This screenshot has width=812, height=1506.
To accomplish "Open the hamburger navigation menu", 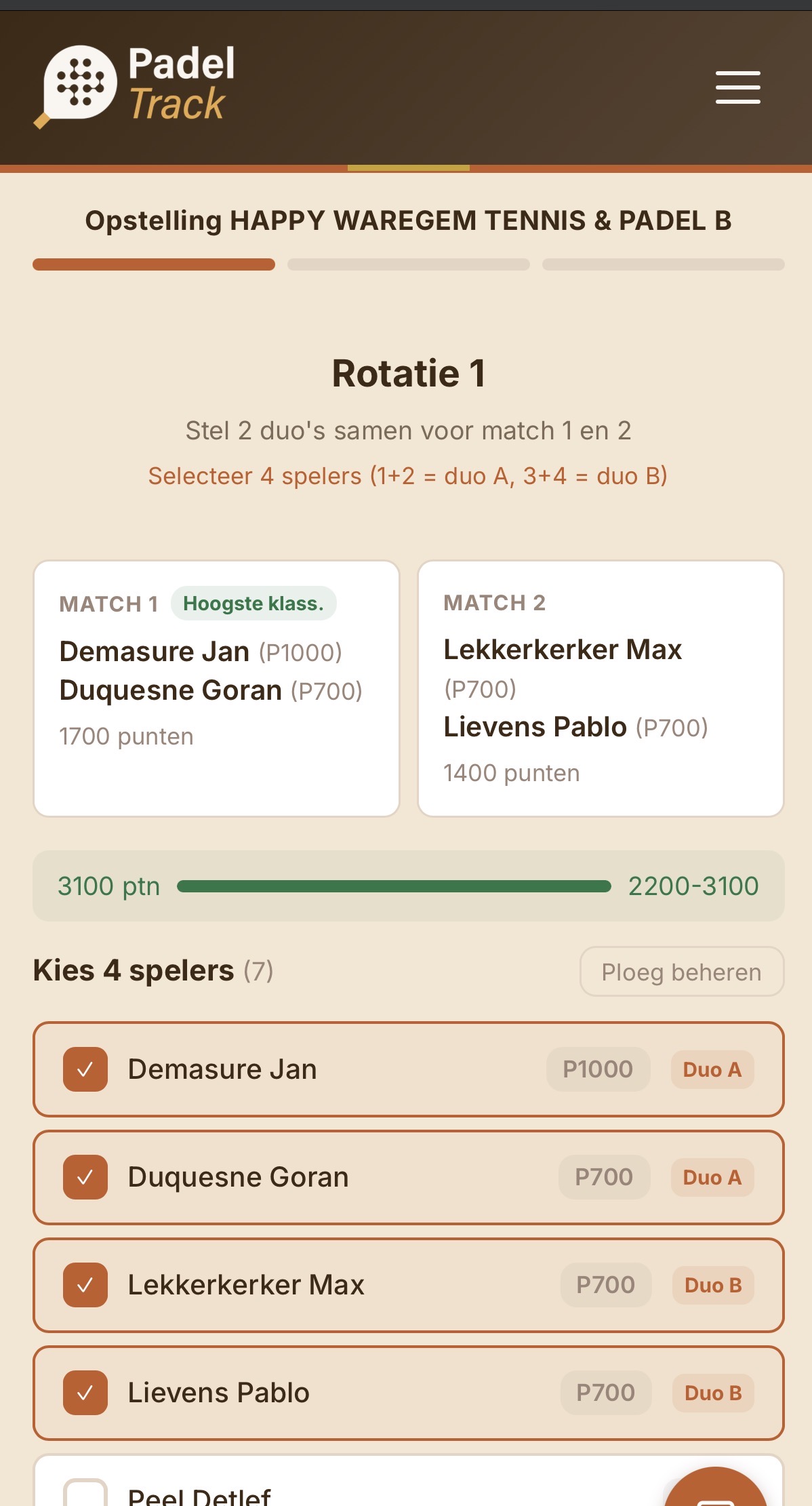I will [x=737, y=87].
